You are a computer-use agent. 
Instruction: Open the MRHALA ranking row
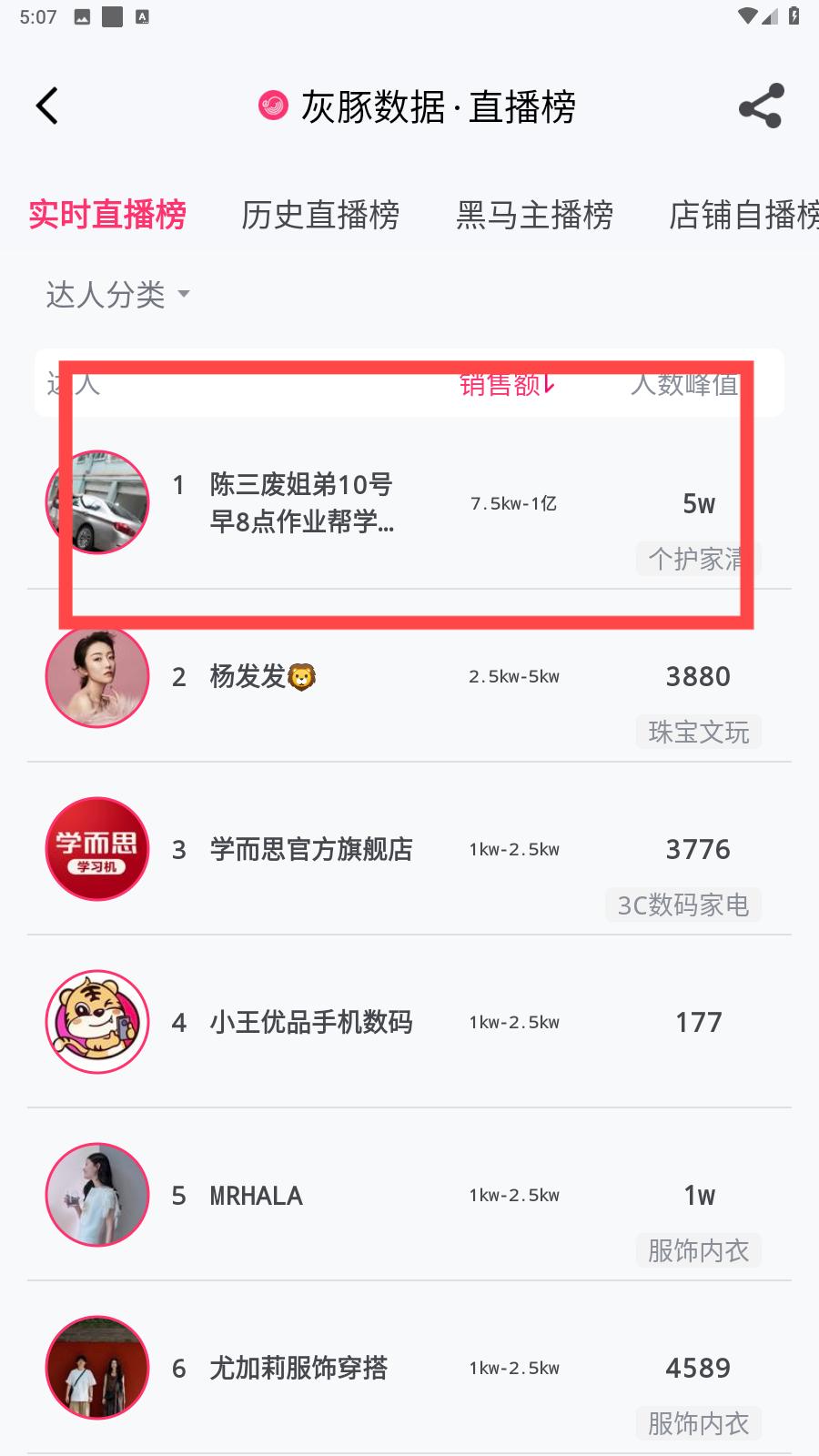256,1195
